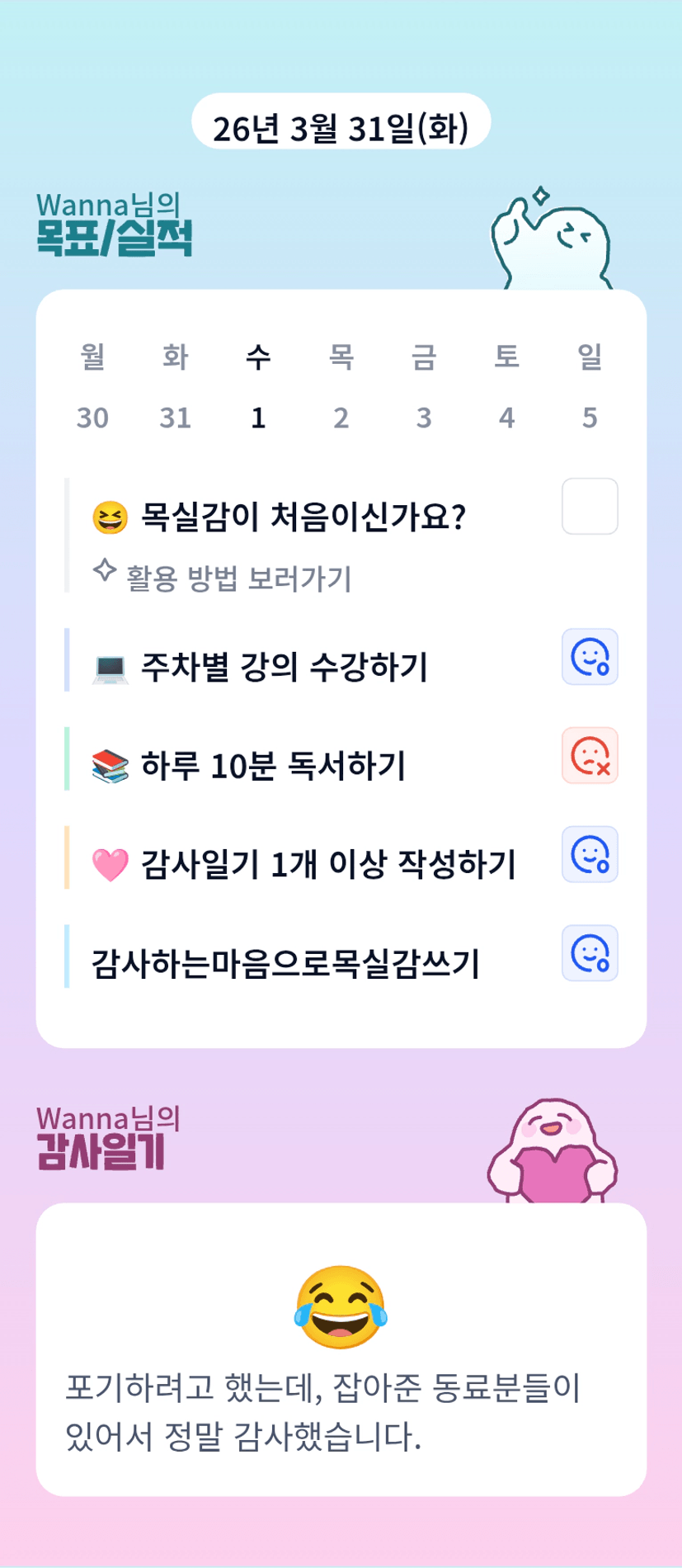Screen dimensions: 682x1568
Task: Tap the status face for 감사하는마음으로목실감쓰기
Action: 590,953
